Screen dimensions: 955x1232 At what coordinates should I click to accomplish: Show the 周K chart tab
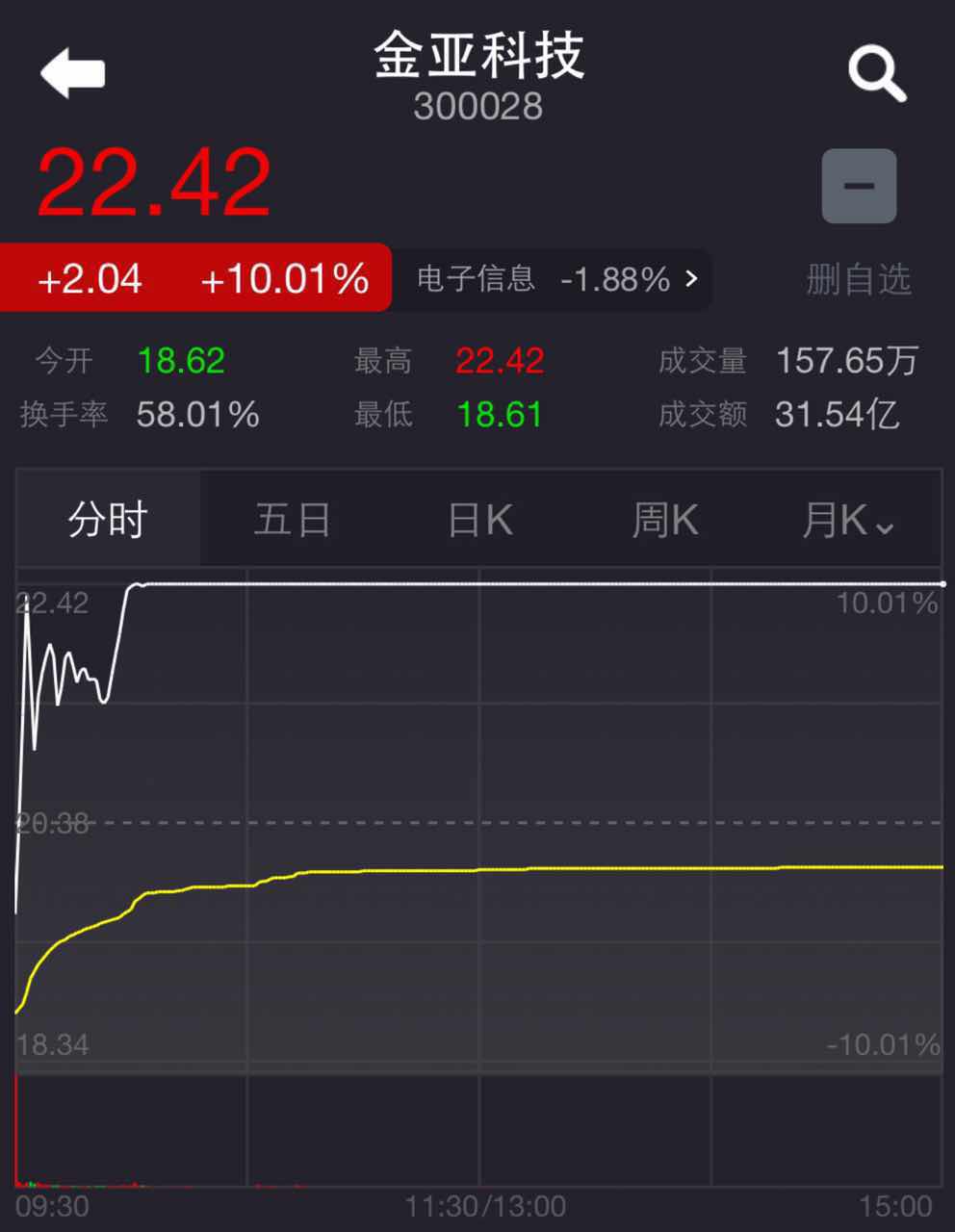[x=664, y=521]
